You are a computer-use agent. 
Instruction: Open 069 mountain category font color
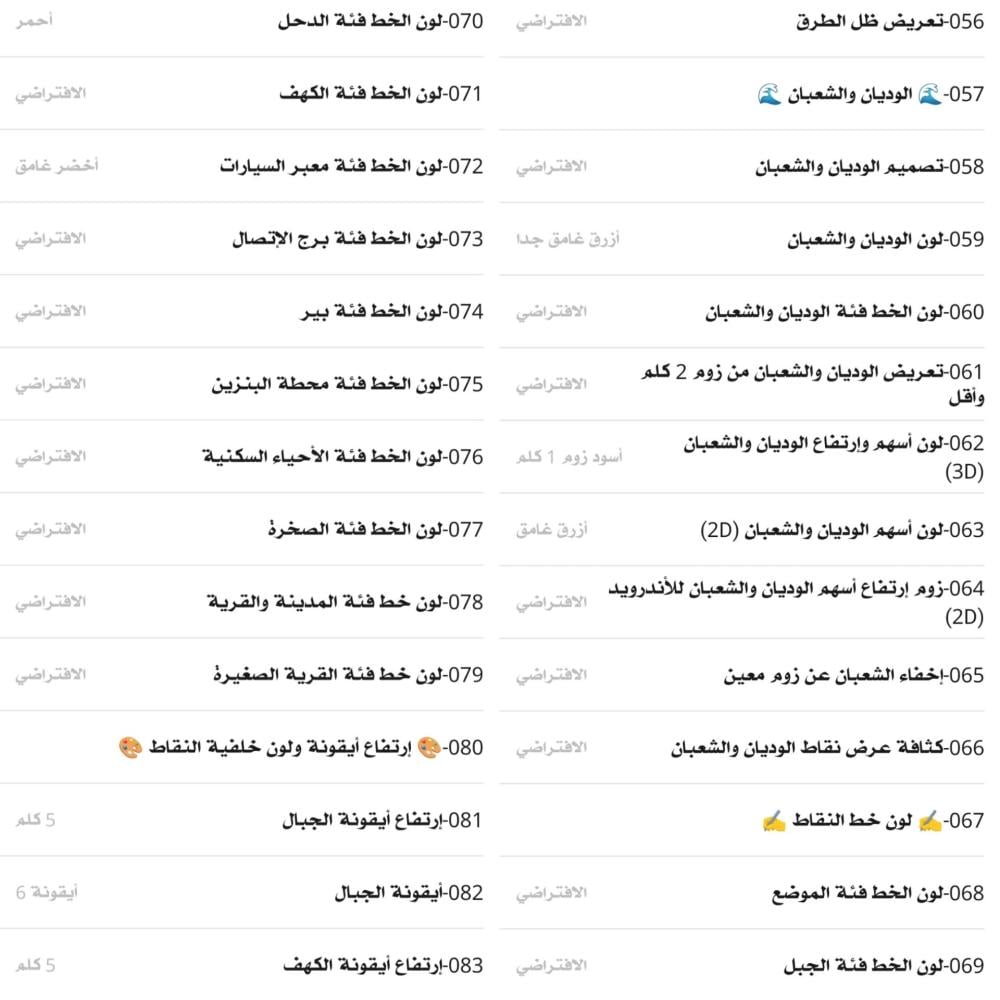pyautogui.click(x=750, y=966)
